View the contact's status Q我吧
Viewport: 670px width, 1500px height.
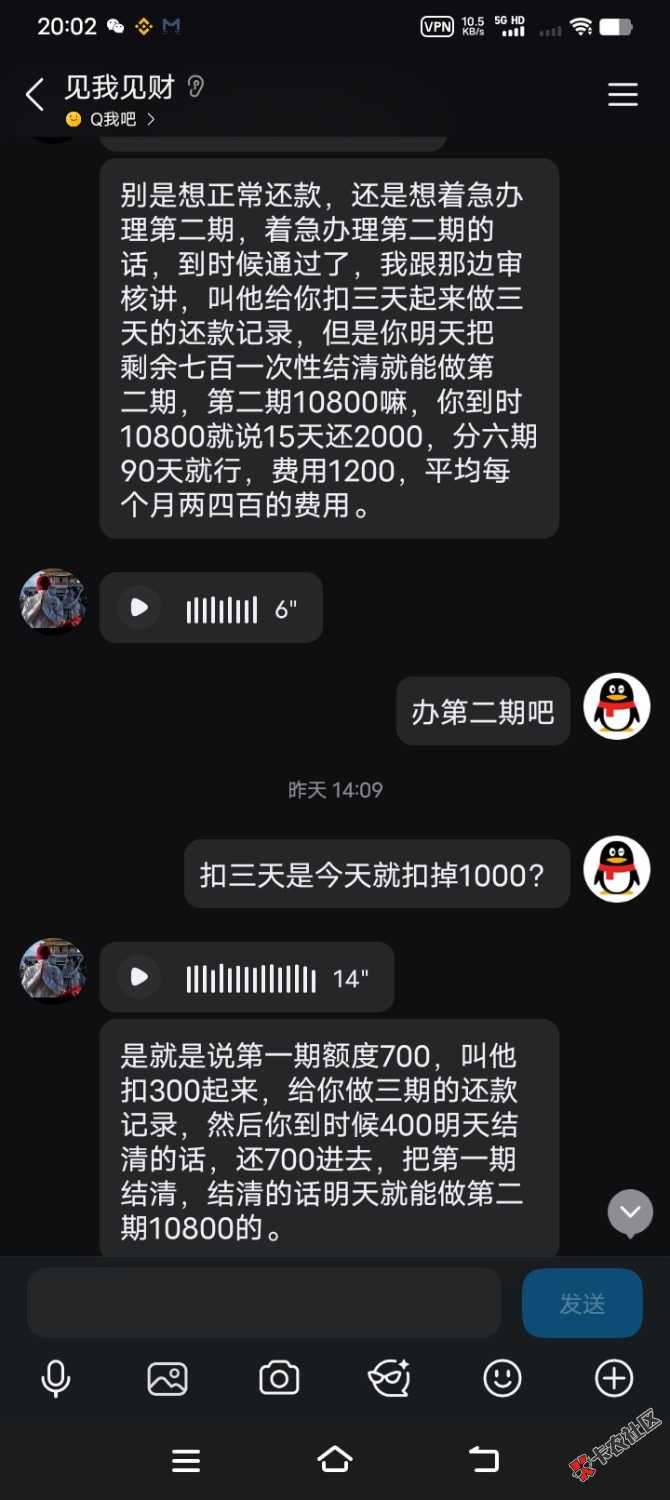click(112, 120)
